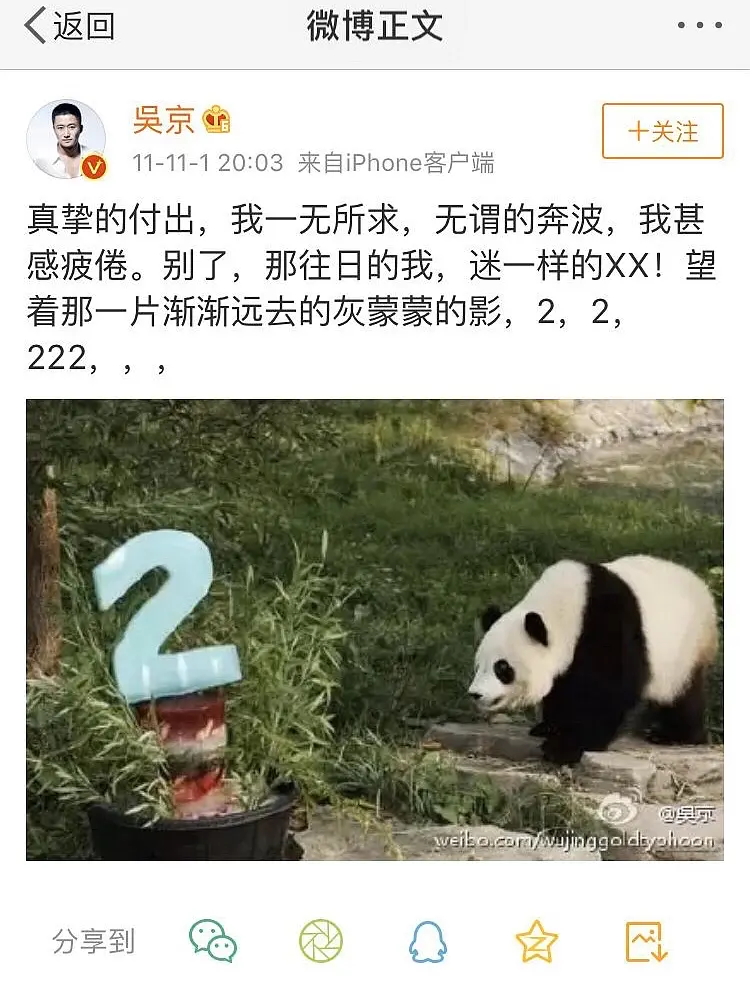Save the post image to device
The image size is (750, 989).
[646, 941]
